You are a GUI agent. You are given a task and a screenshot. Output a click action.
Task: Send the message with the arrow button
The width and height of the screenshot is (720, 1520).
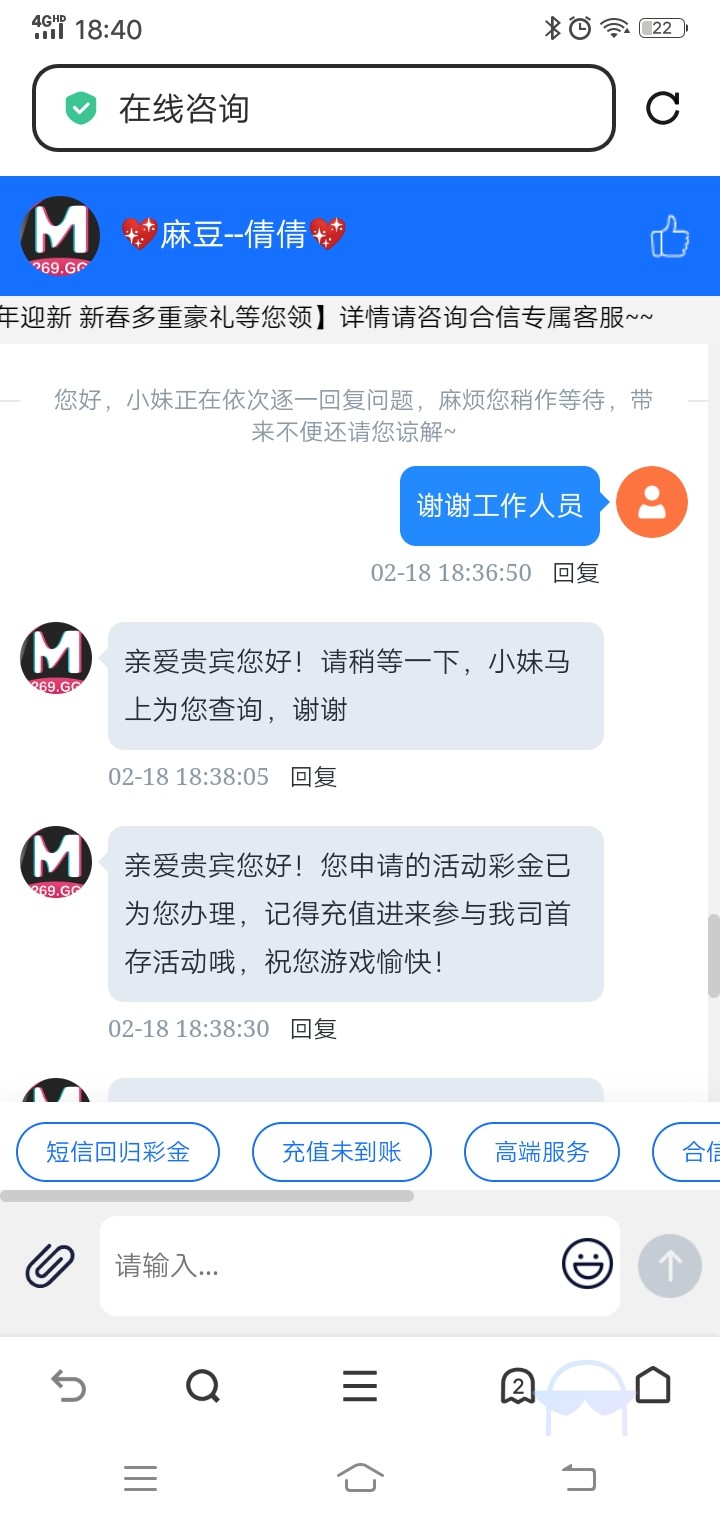670,1266
